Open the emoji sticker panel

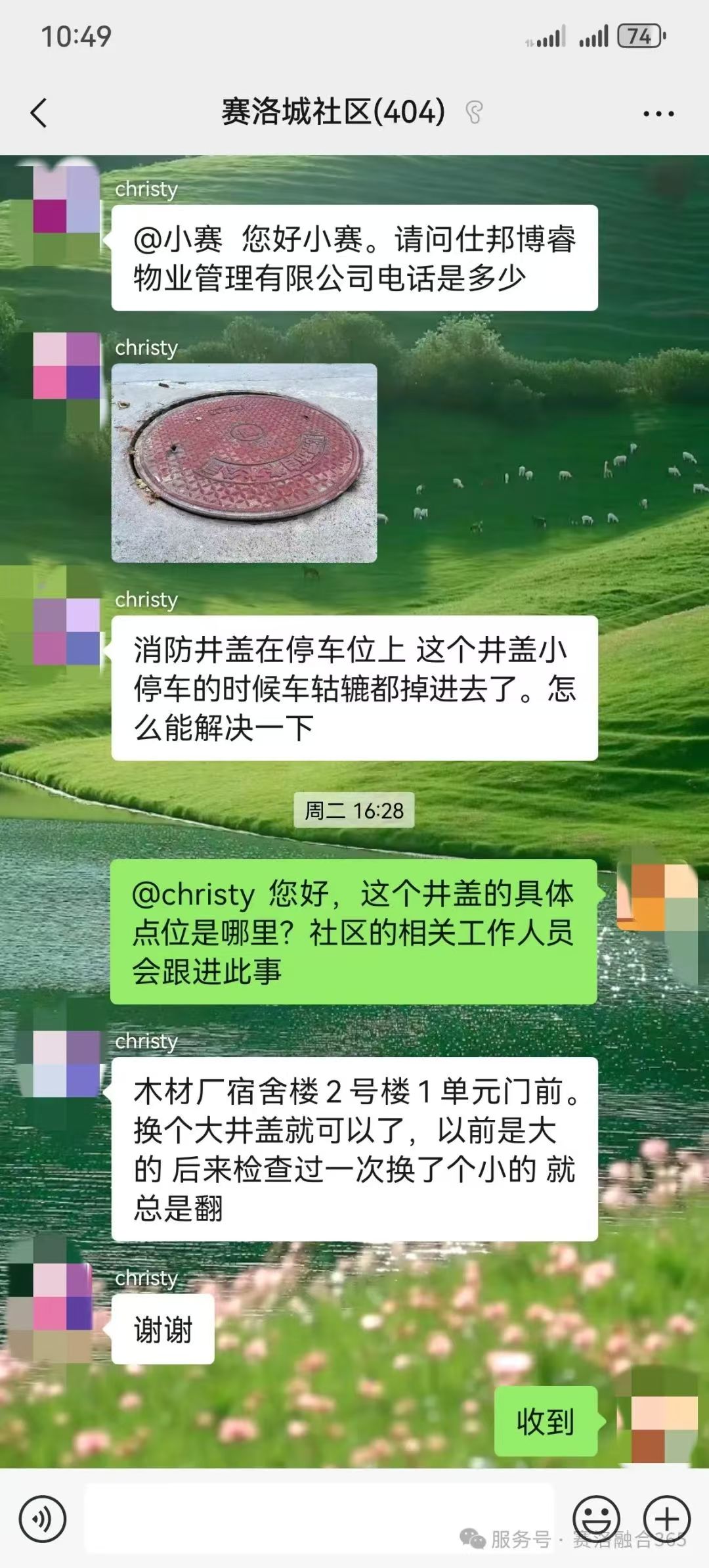[596, 1518]
